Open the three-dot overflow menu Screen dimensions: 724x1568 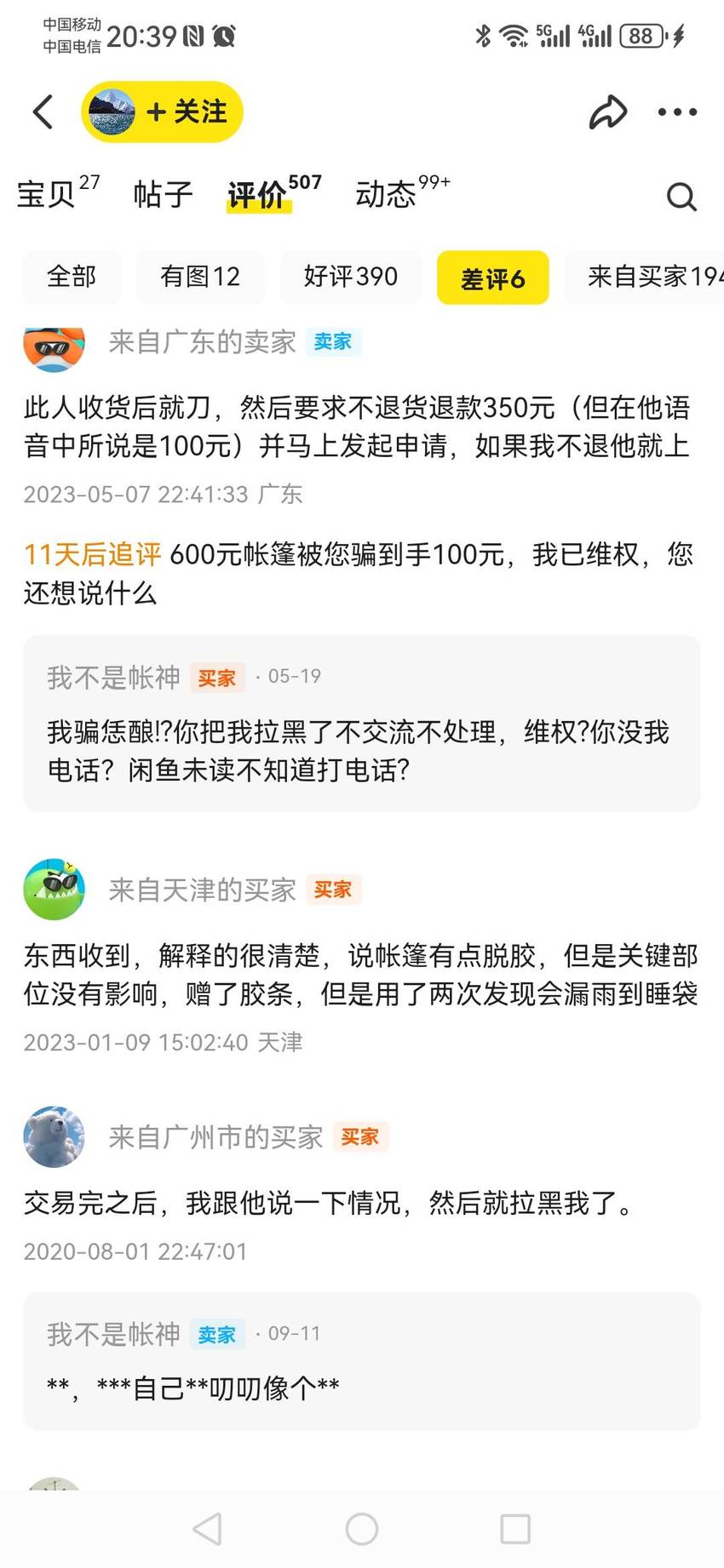pos(677,112)
